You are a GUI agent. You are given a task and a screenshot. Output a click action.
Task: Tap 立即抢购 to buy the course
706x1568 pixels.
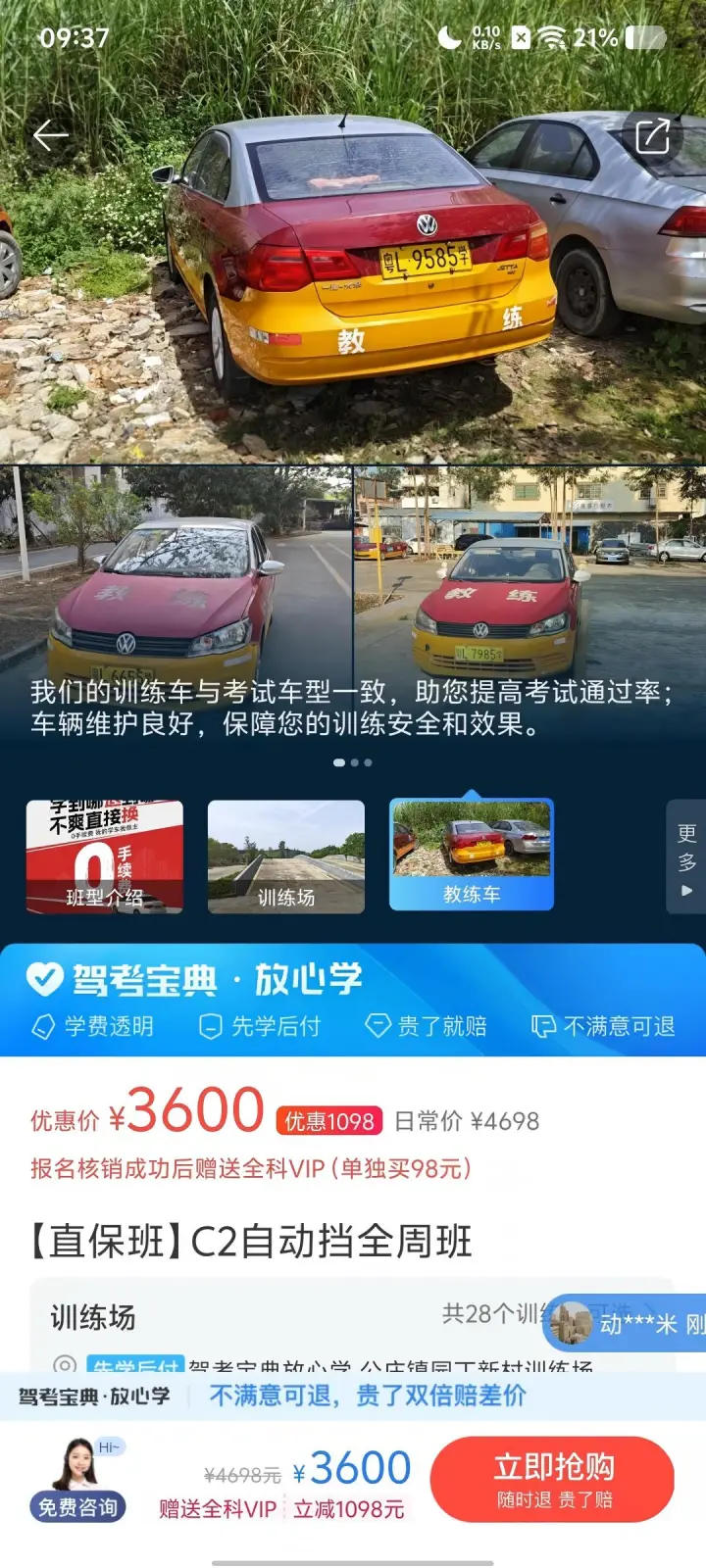pos(552,1479)
